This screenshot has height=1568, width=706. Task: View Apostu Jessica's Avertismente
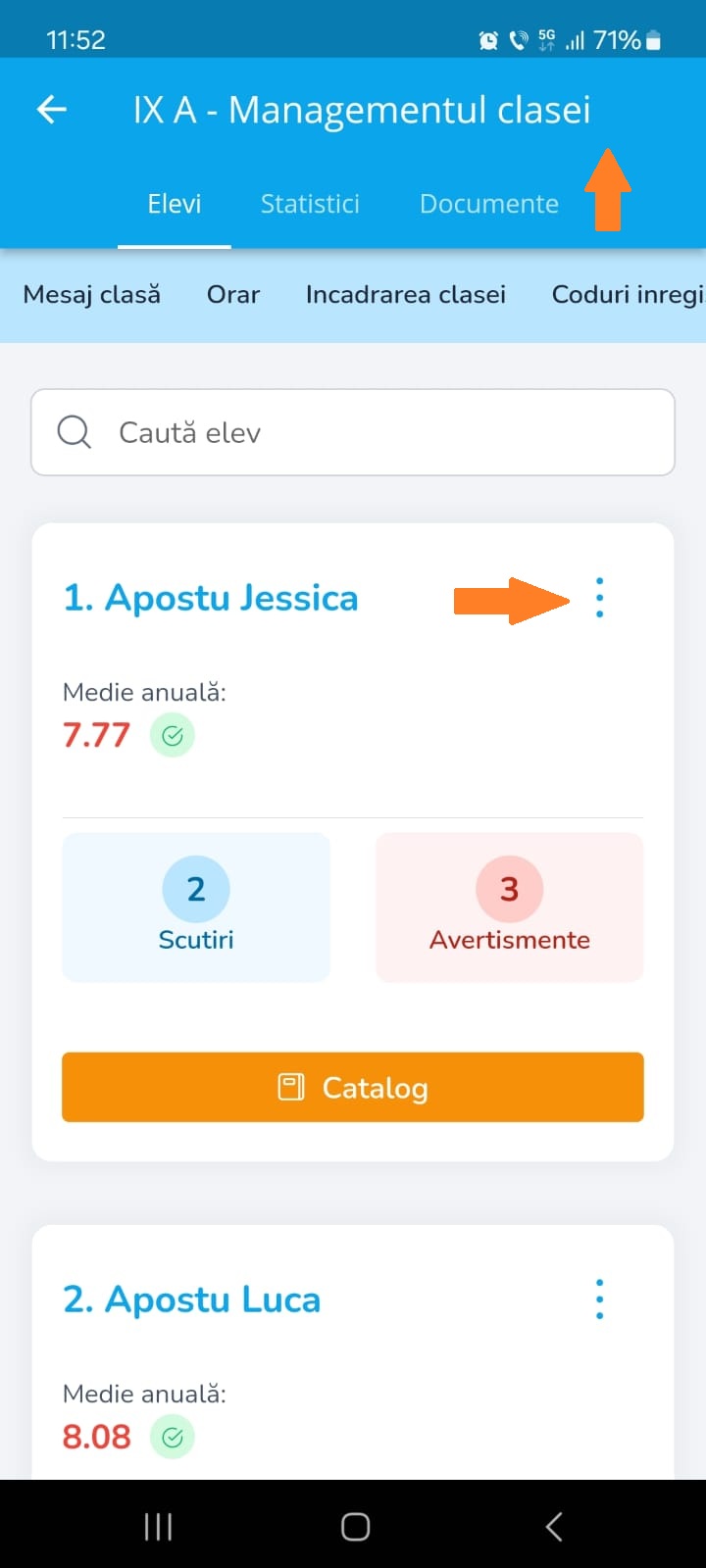coord(510,906)
